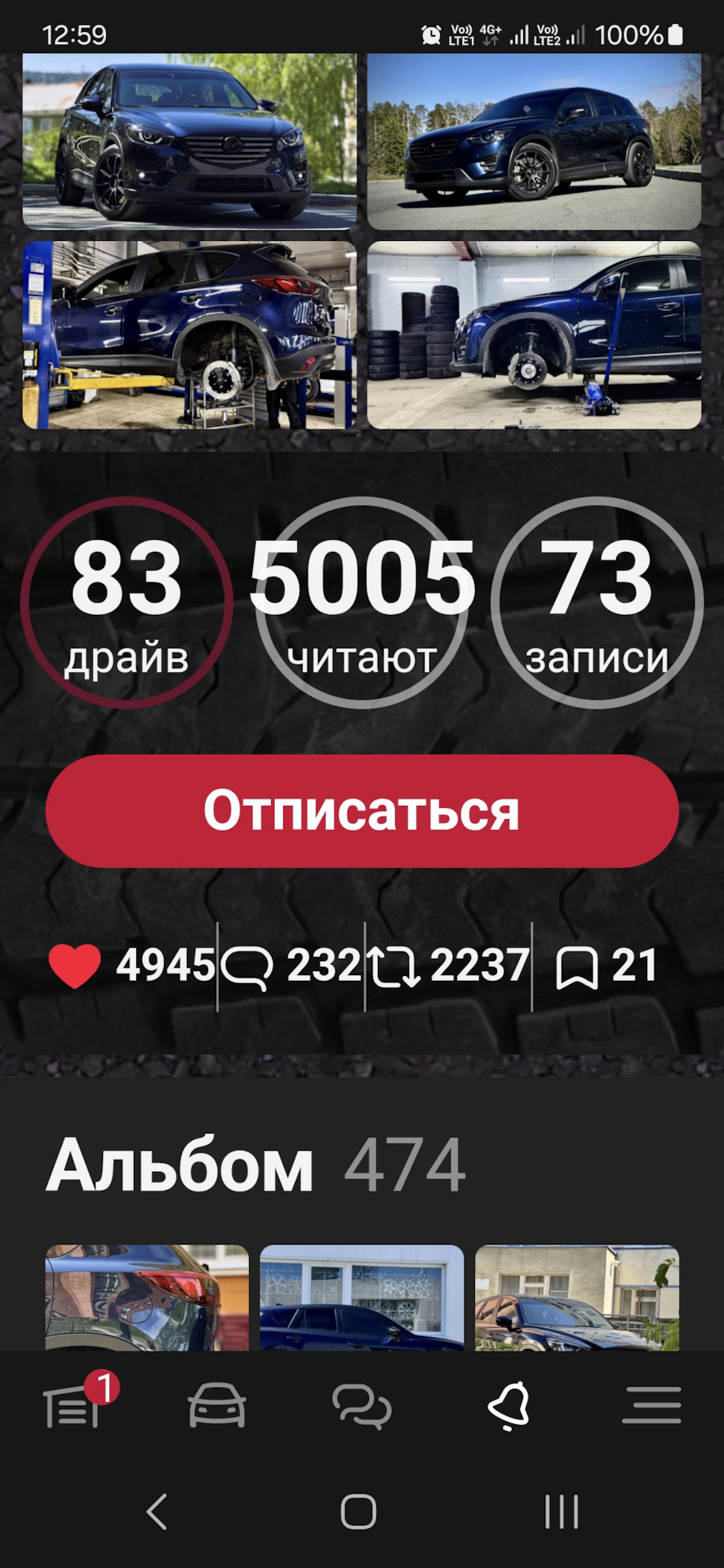Viewport: 724px width, 1568px height.
Task: Open the messages tab
Action: click(362, 1406)
